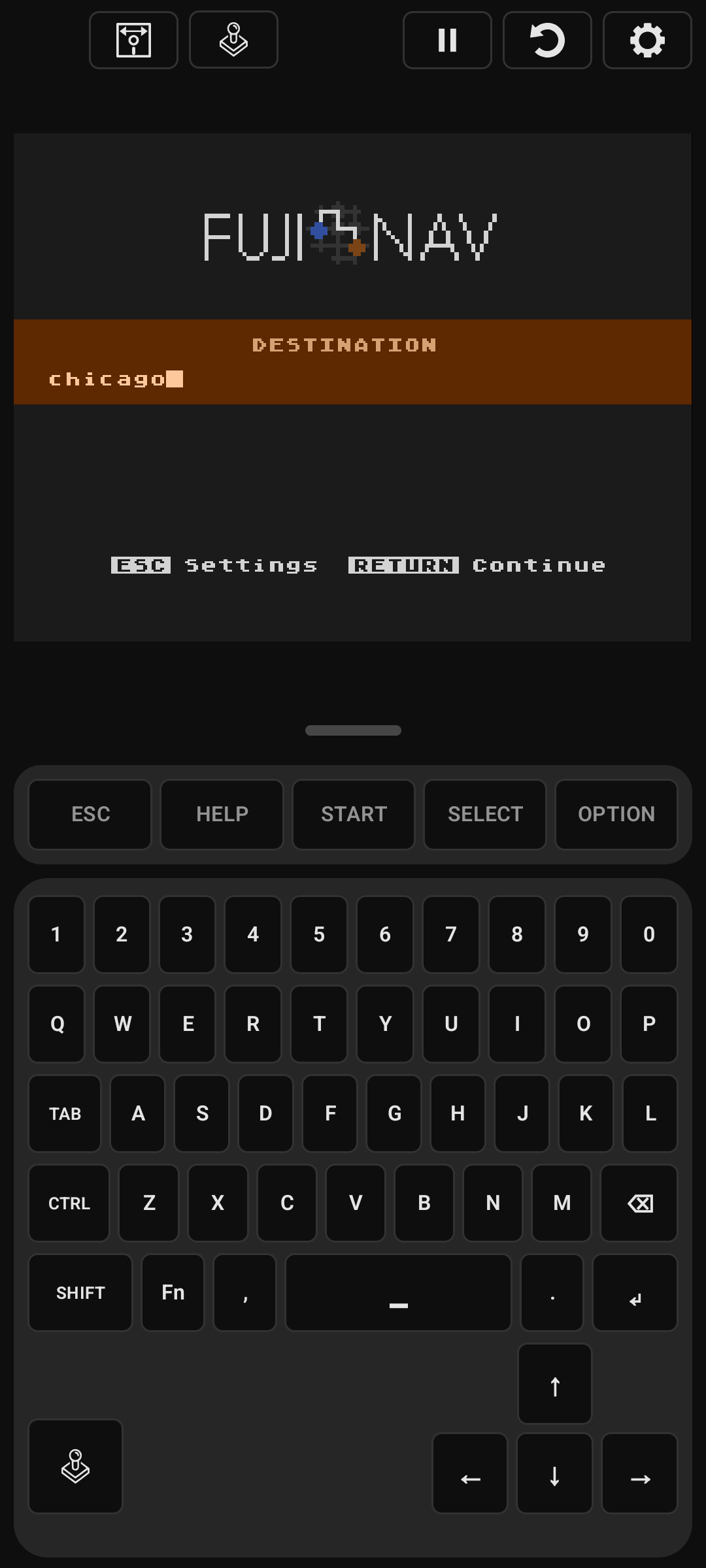
Task: Tap the ESC key
Action: pos(90,814)
